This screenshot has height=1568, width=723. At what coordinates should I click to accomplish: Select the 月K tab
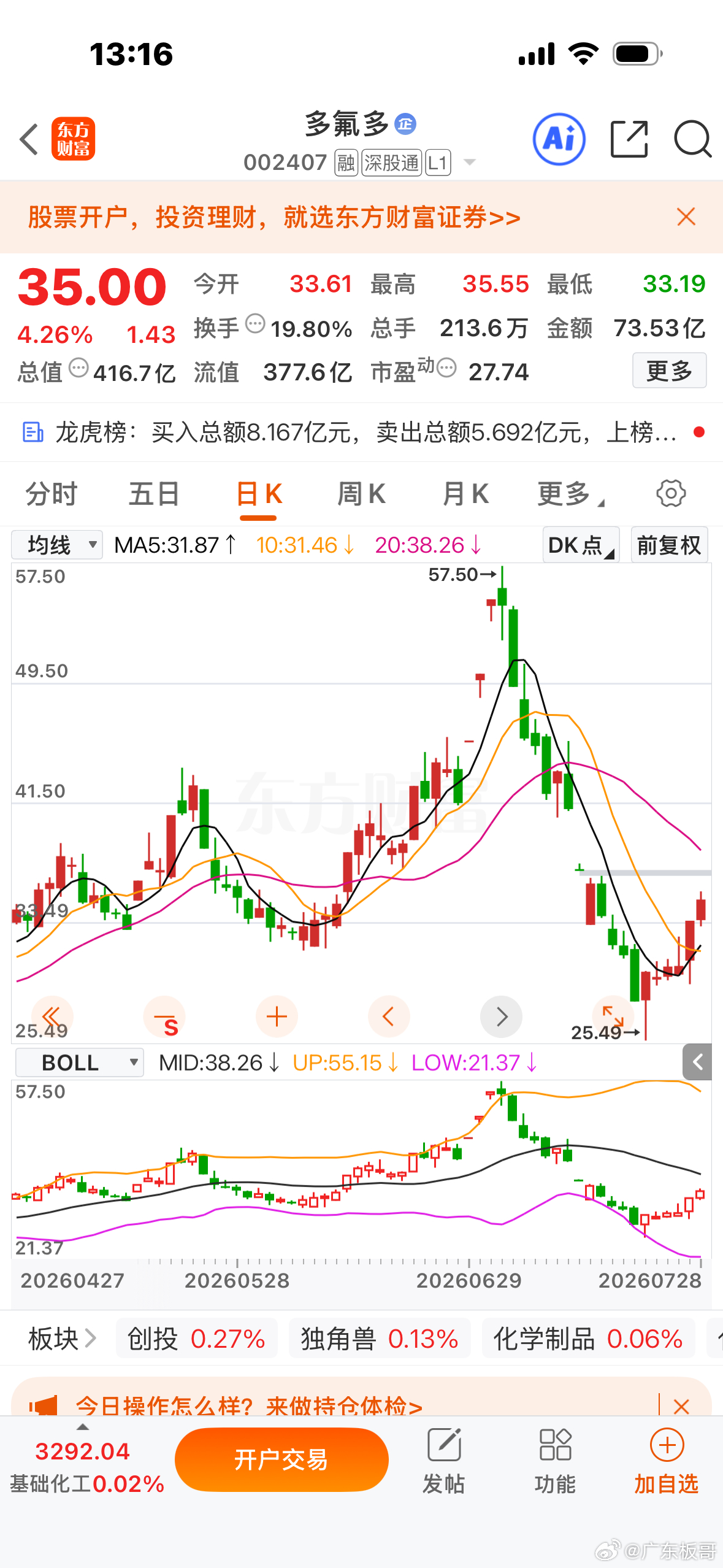(465, 494)
